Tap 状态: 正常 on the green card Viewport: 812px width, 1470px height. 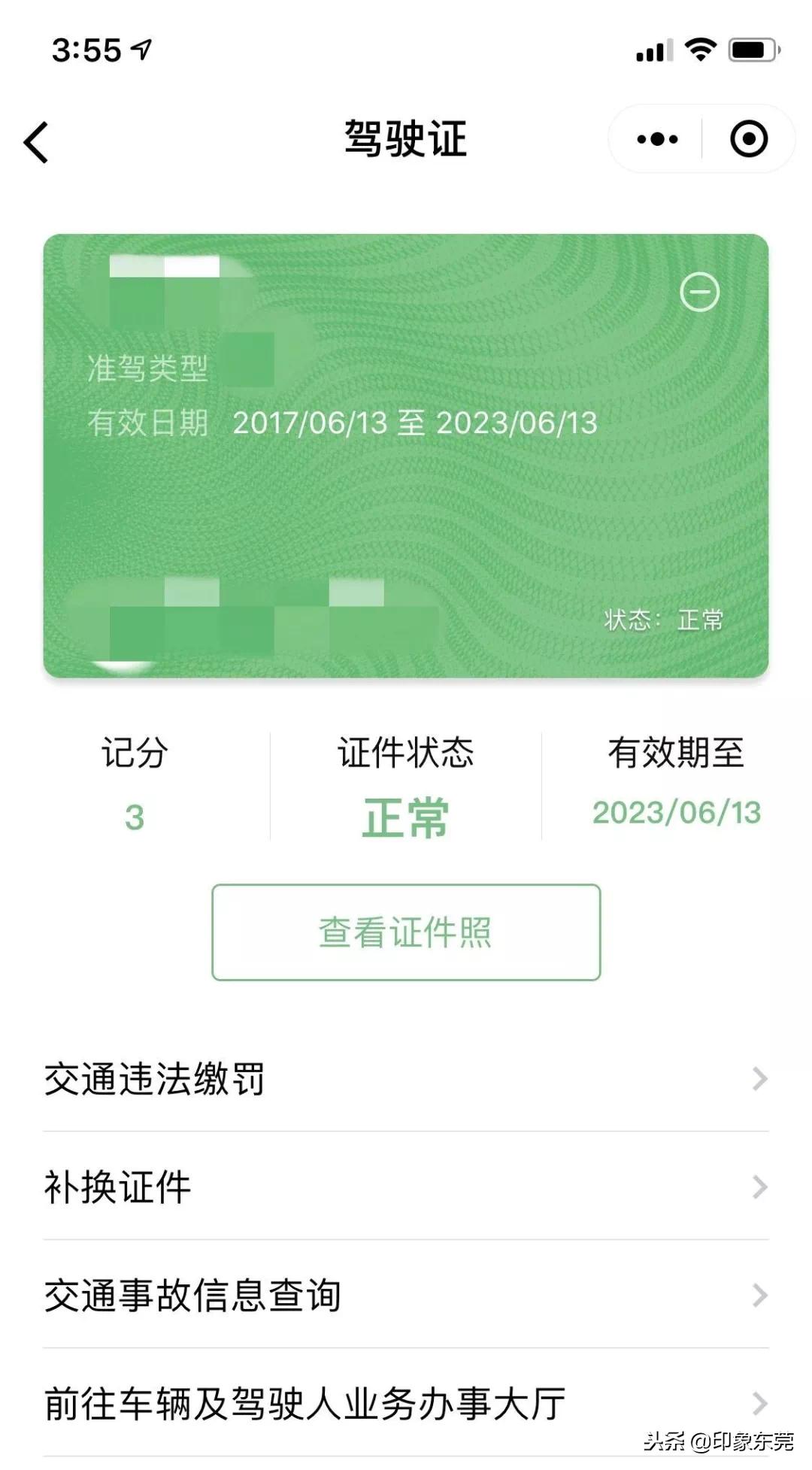662,620
